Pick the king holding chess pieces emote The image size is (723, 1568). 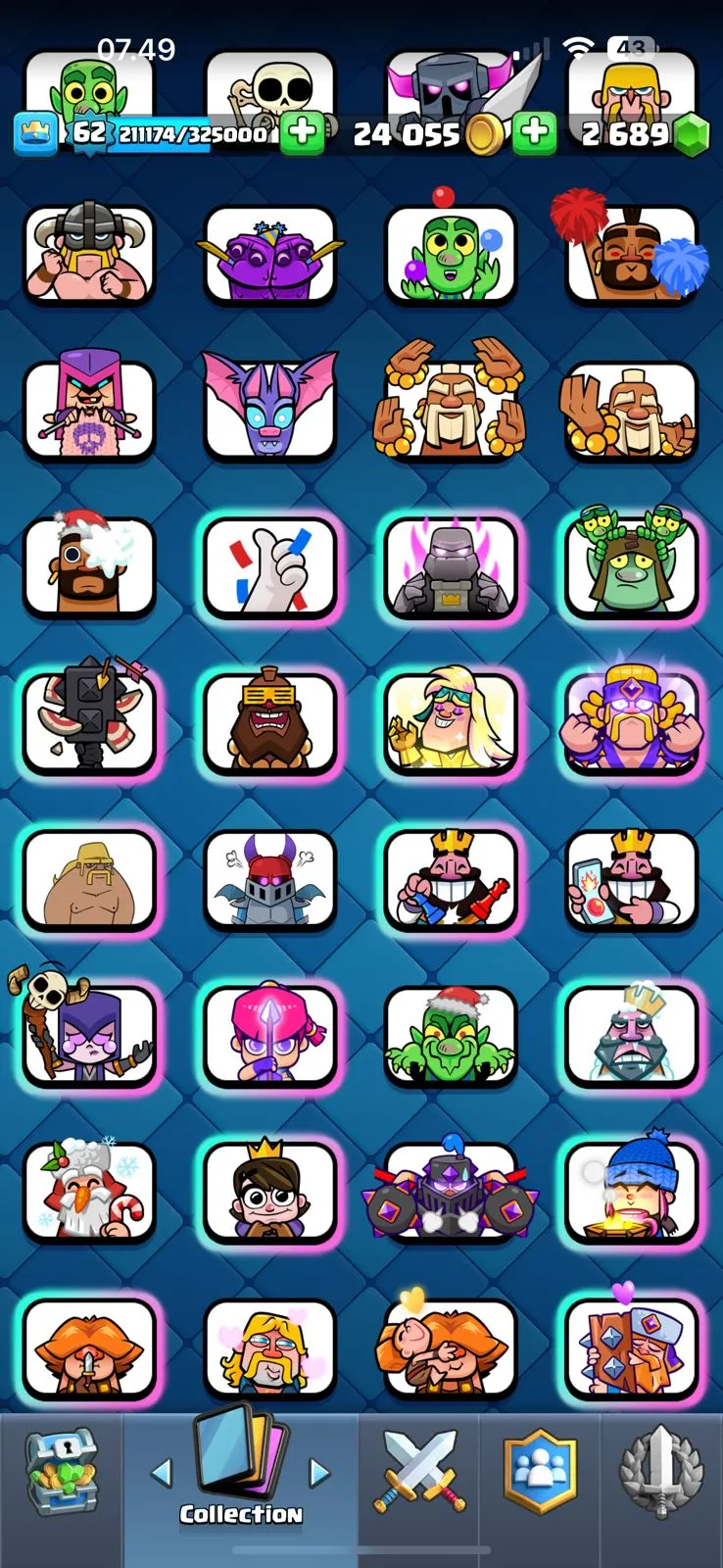tap(451, 879)
